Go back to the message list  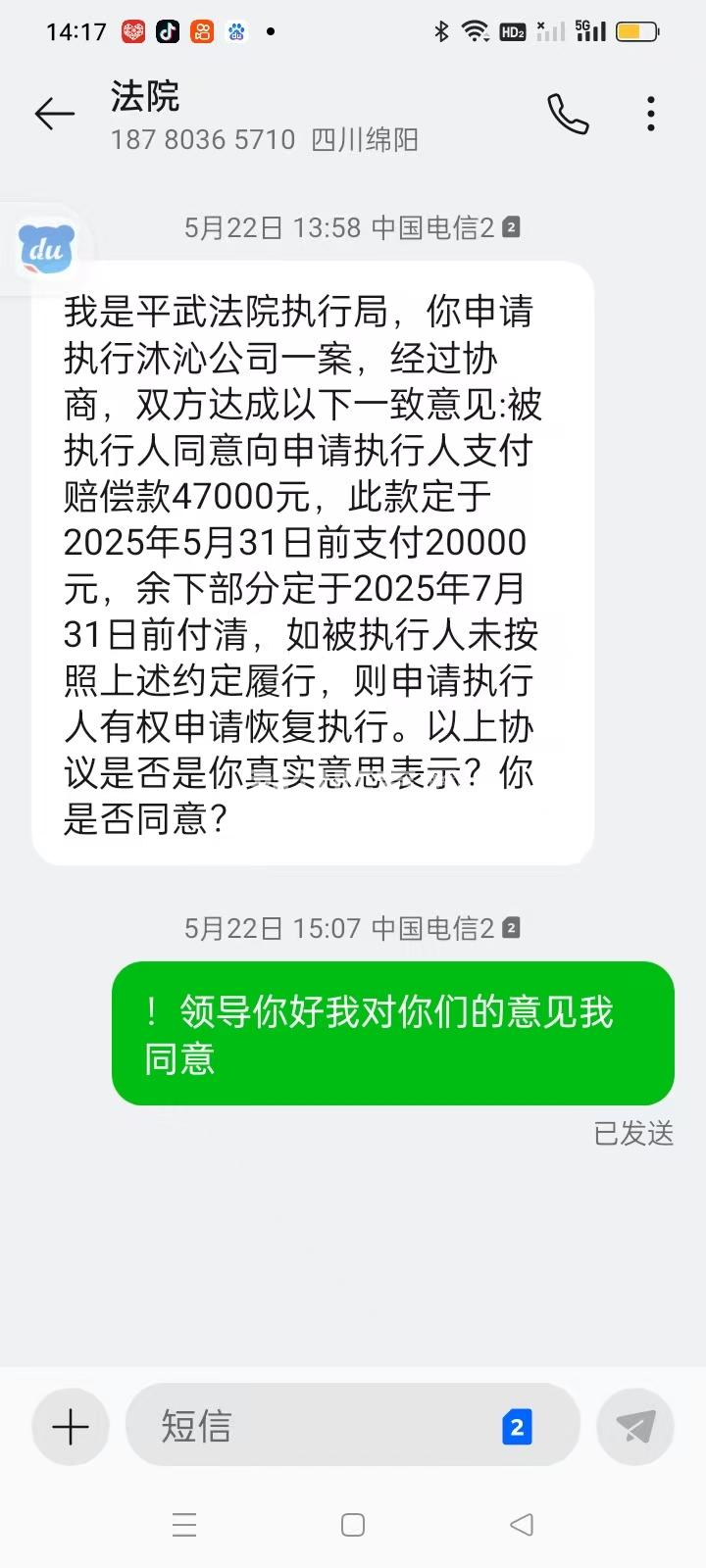55,115
